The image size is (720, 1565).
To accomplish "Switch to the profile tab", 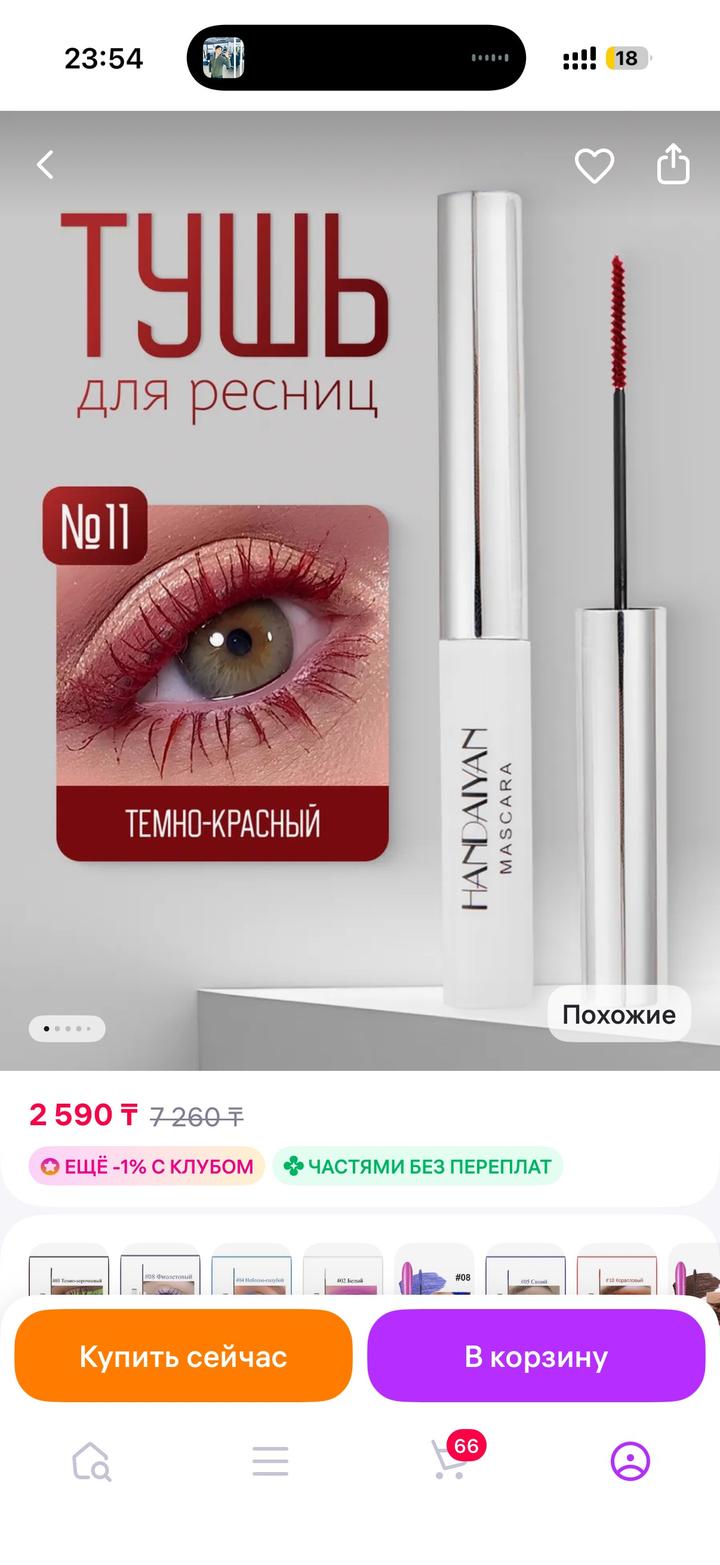I will (630, 1461).
